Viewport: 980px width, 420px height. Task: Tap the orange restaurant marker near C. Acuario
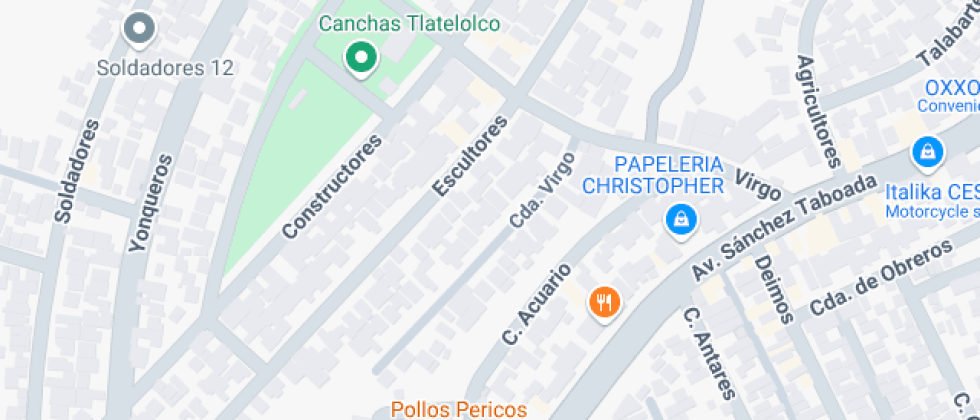pyautogui.click(x=604, y=301)
